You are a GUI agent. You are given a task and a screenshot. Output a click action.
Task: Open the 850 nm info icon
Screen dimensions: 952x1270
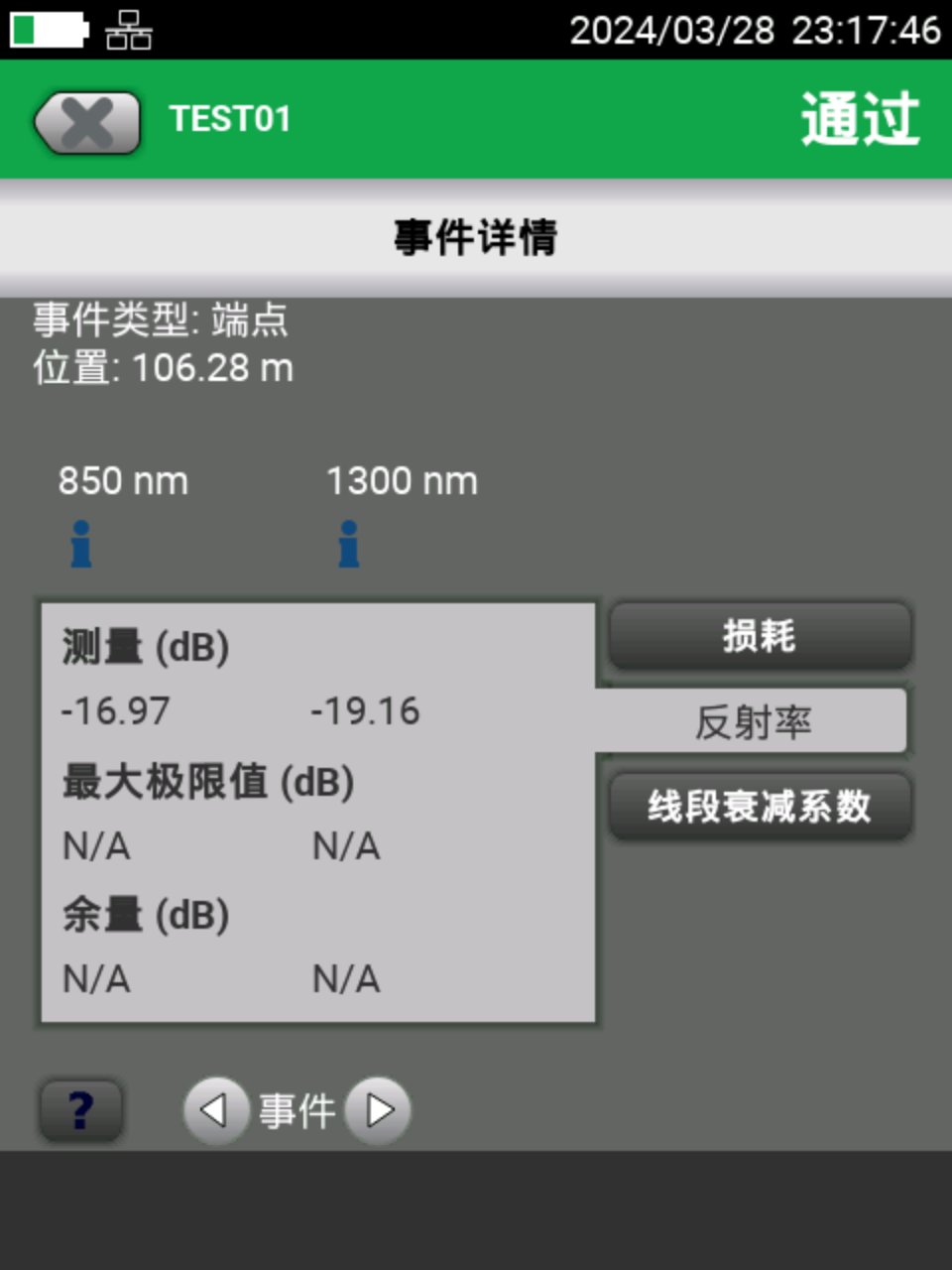click(81, 545)
